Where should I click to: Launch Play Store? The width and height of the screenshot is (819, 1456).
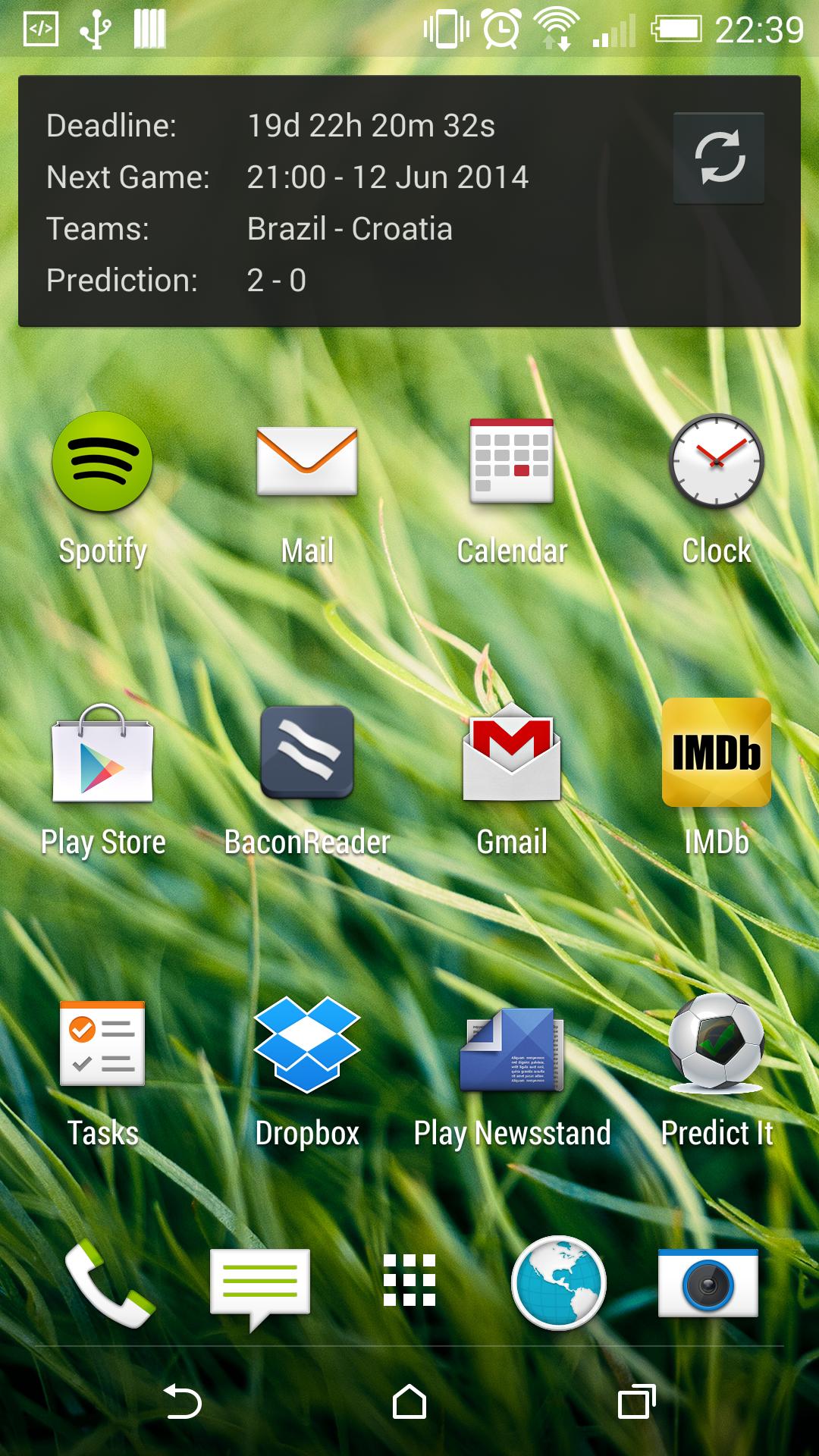pyautogui.click(x=102, y=753)
